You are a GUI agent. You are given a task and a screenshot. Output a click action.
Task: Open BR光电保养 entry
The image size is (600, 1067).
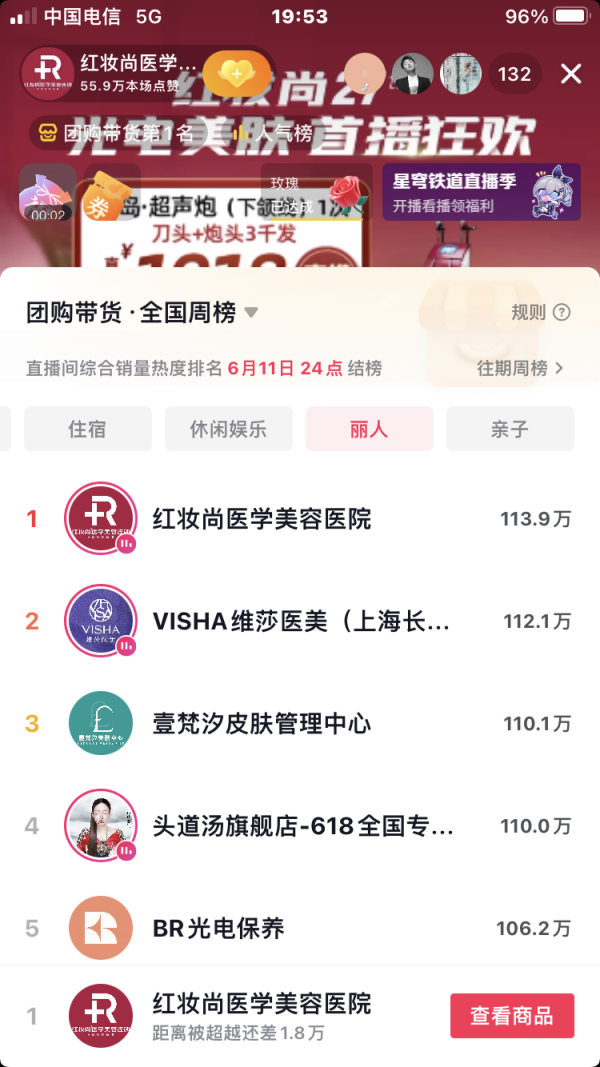tap(218, 928)
